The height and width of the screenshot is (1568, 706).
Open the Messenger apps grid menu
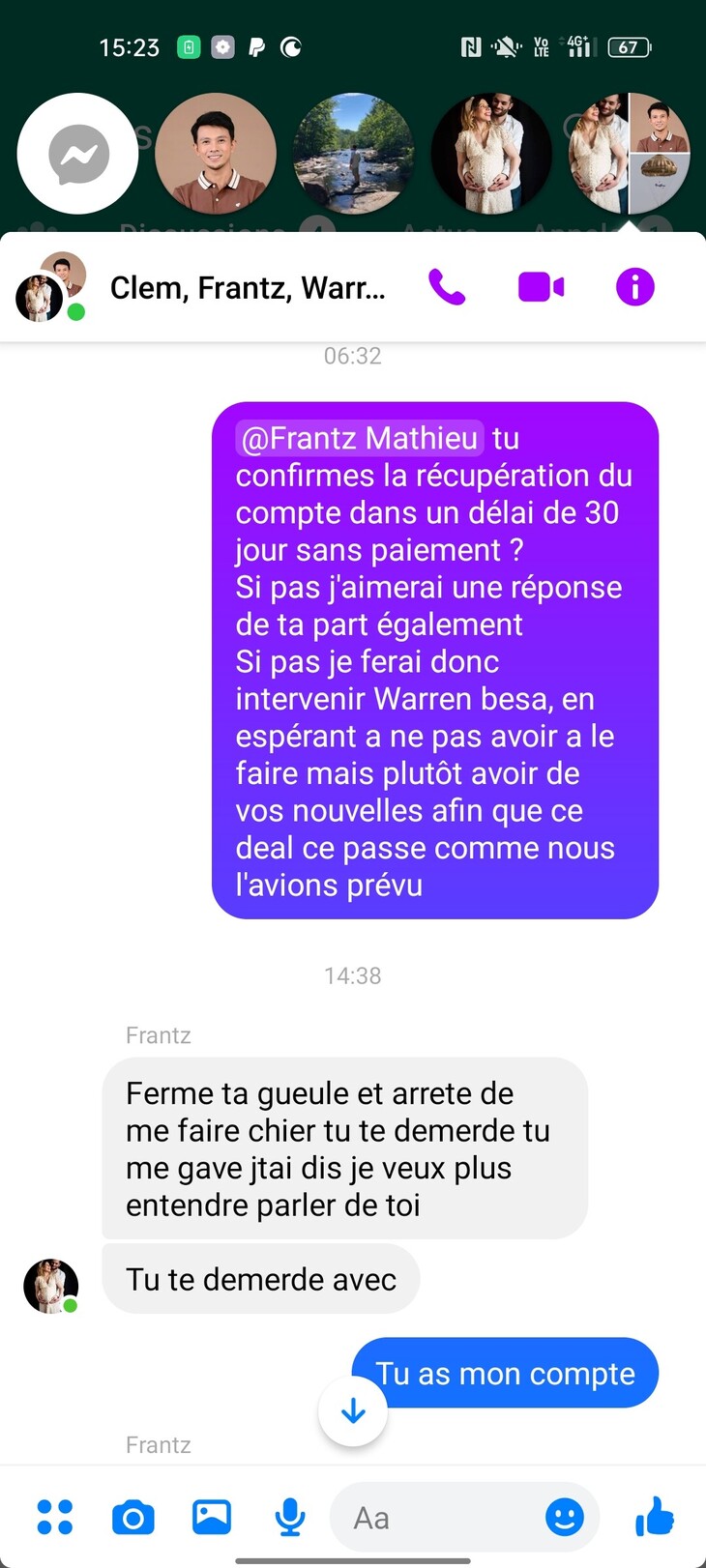click(x=55, y=1517)
